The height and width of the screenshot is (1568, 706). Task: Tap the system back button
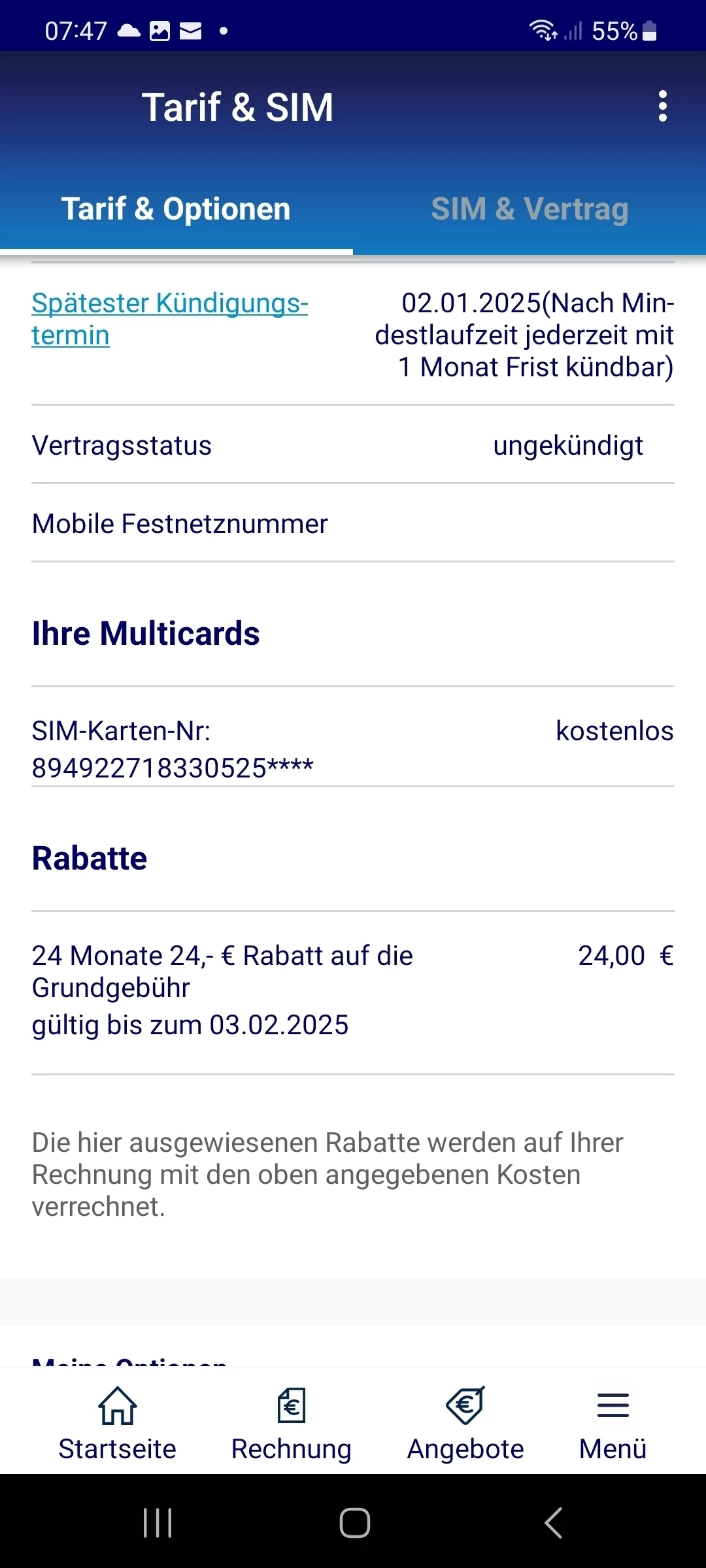coord(553,1523)
